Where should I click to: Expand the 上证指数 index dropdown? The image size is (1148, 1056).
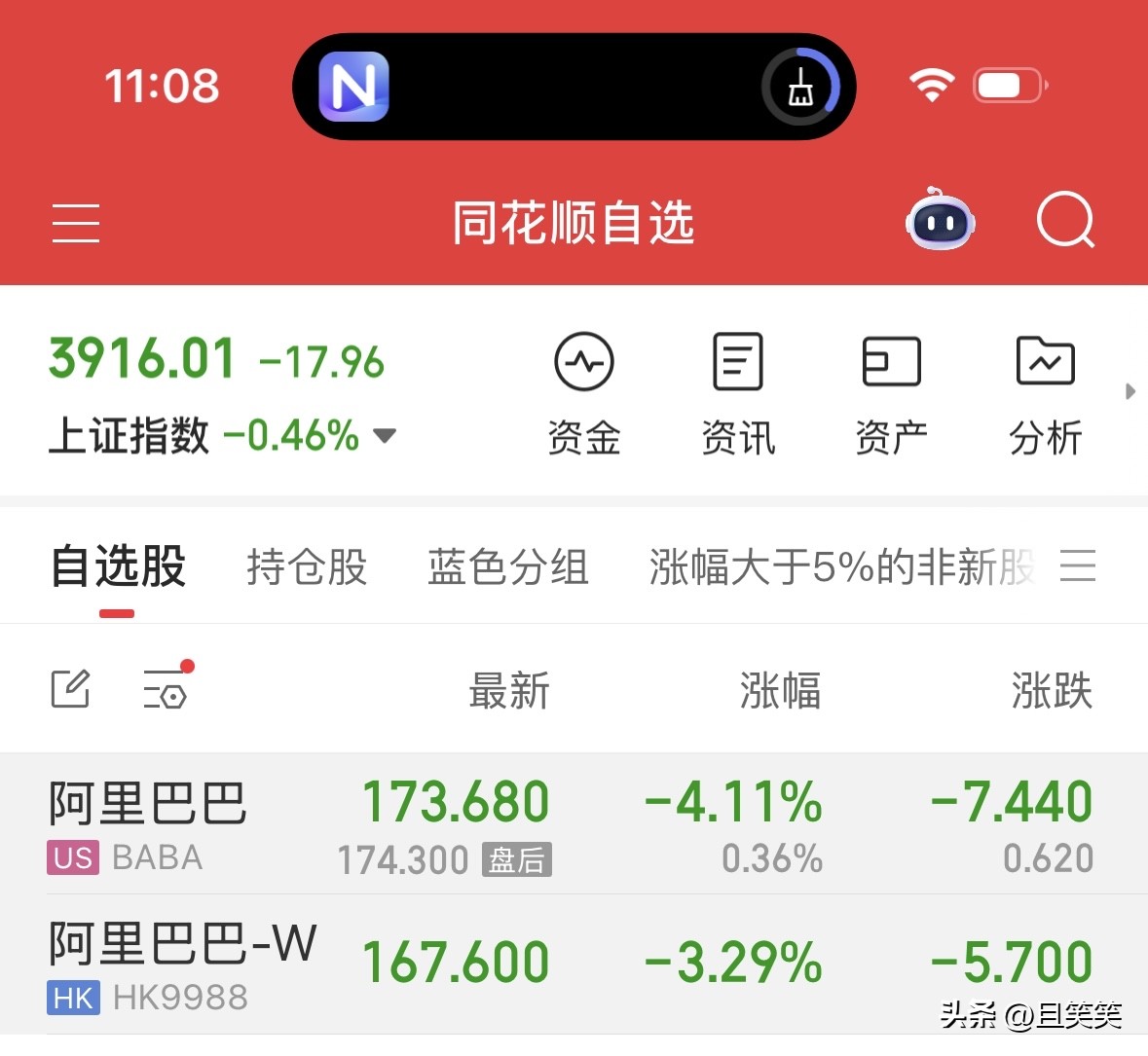tap(386, 435)
